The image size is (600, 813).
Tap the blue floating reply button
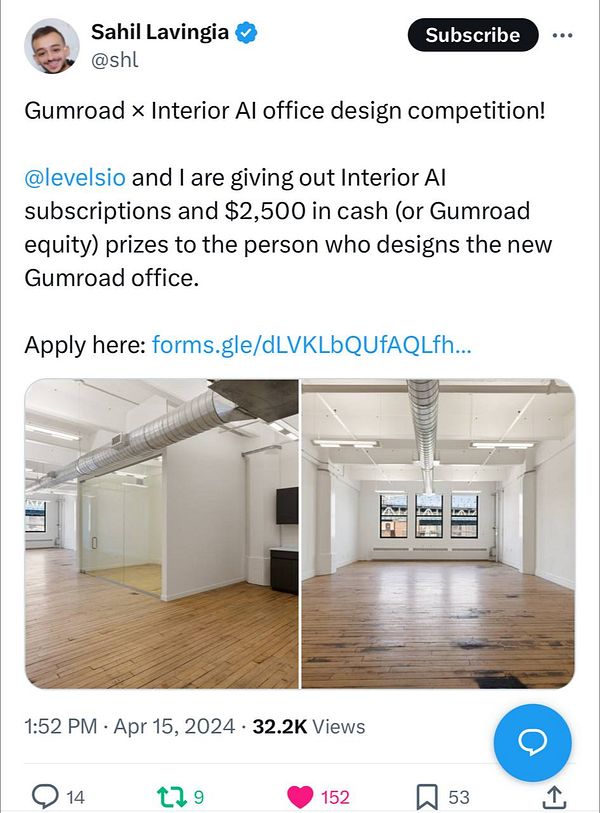[532, 742]
